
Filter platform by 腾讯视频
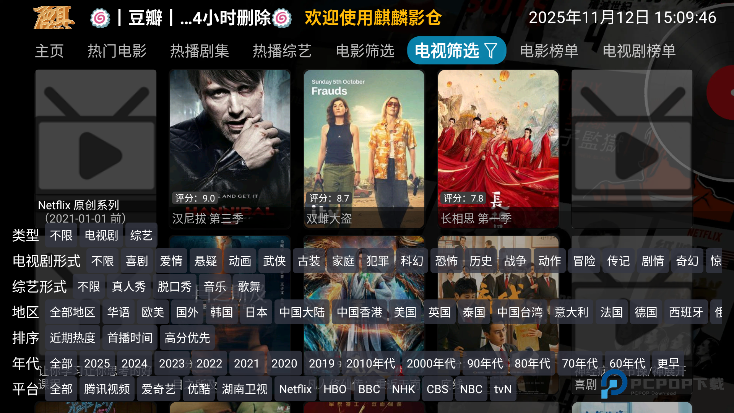[107, 389]
